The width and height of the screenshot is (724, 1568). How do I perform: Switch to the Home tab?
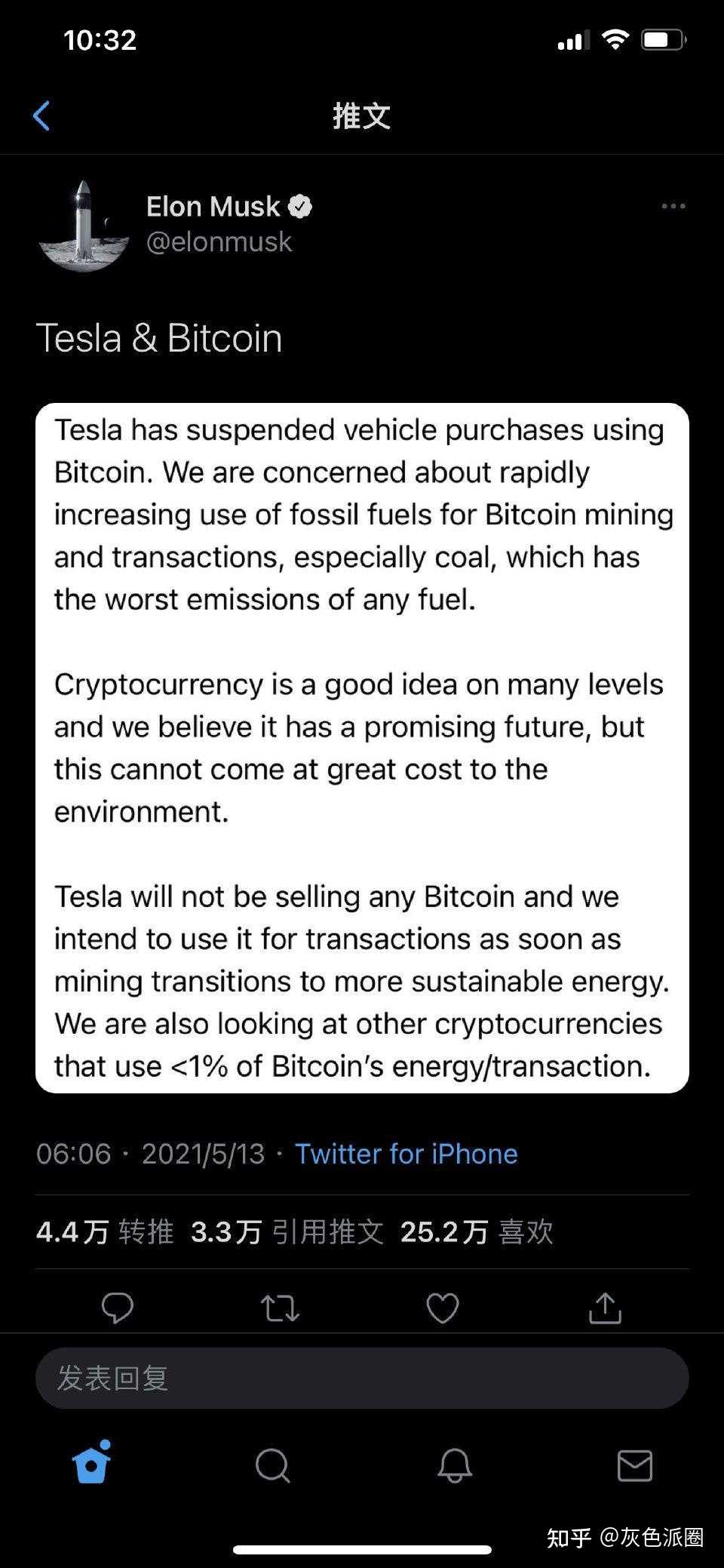92,1464
